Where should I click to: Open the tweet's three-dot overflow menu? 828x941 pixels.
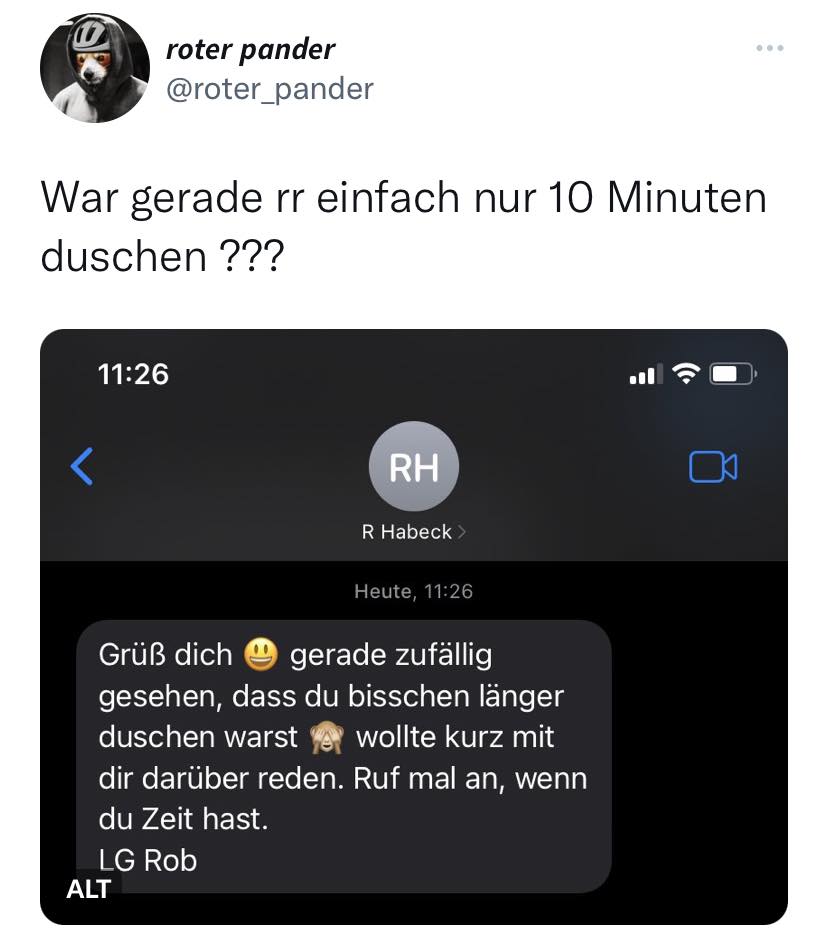(769, 48)
